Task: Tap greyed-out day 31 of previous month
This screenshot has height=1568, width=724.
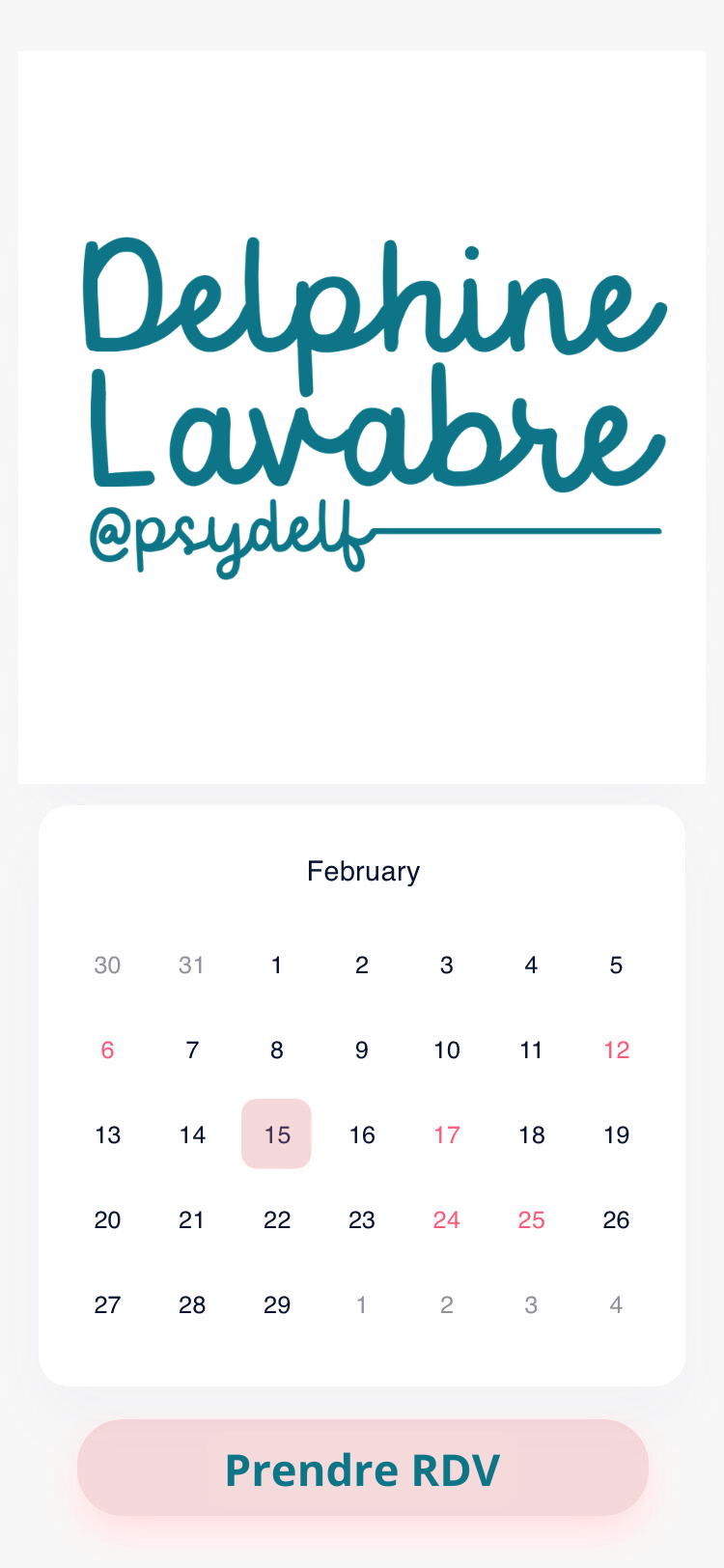Action: 192,965
